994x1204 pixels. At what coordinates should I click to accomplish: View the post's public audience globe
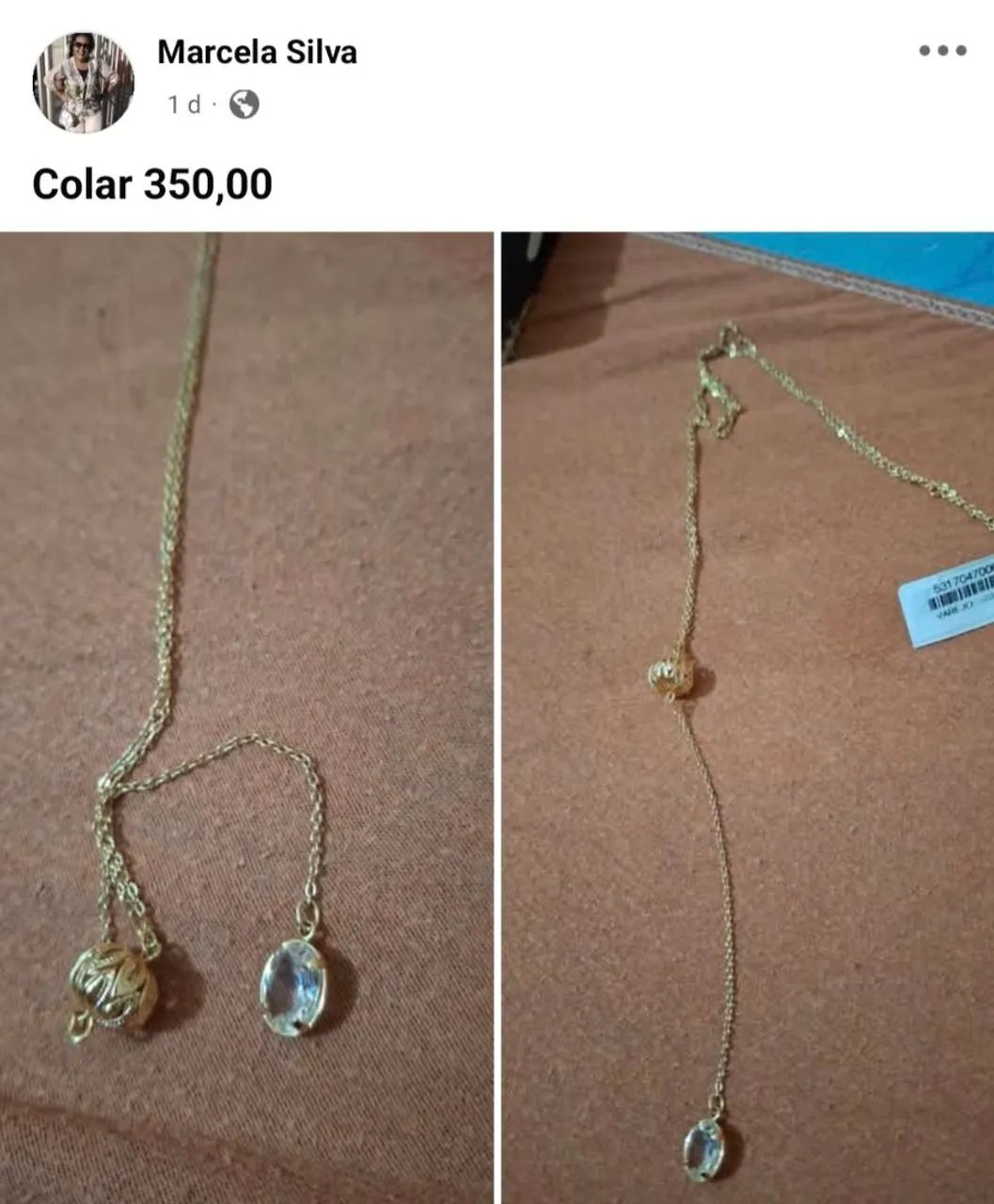[x=244, y=103]
